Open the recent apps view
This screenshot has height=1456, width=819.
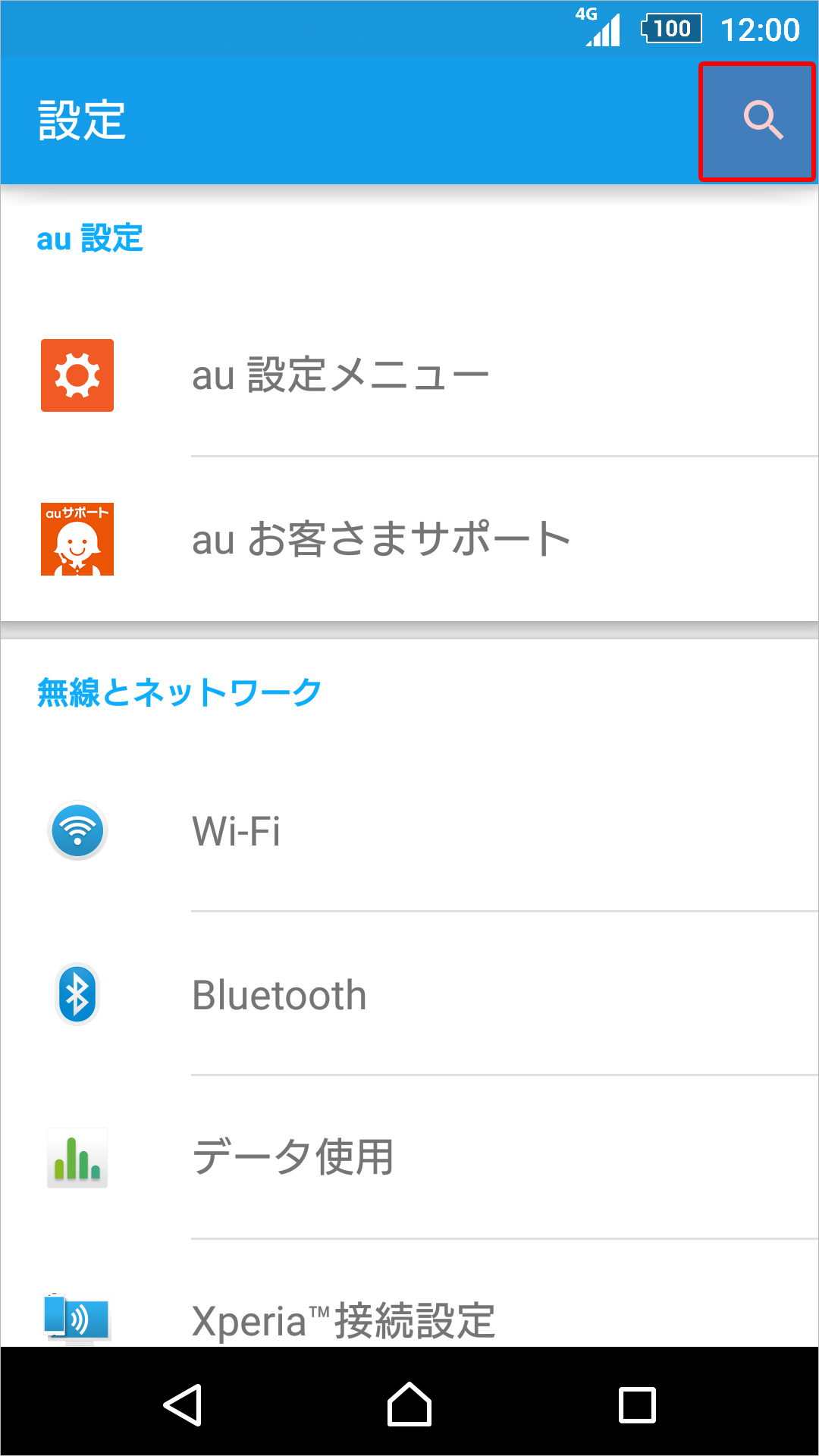tap(637, 1404)
